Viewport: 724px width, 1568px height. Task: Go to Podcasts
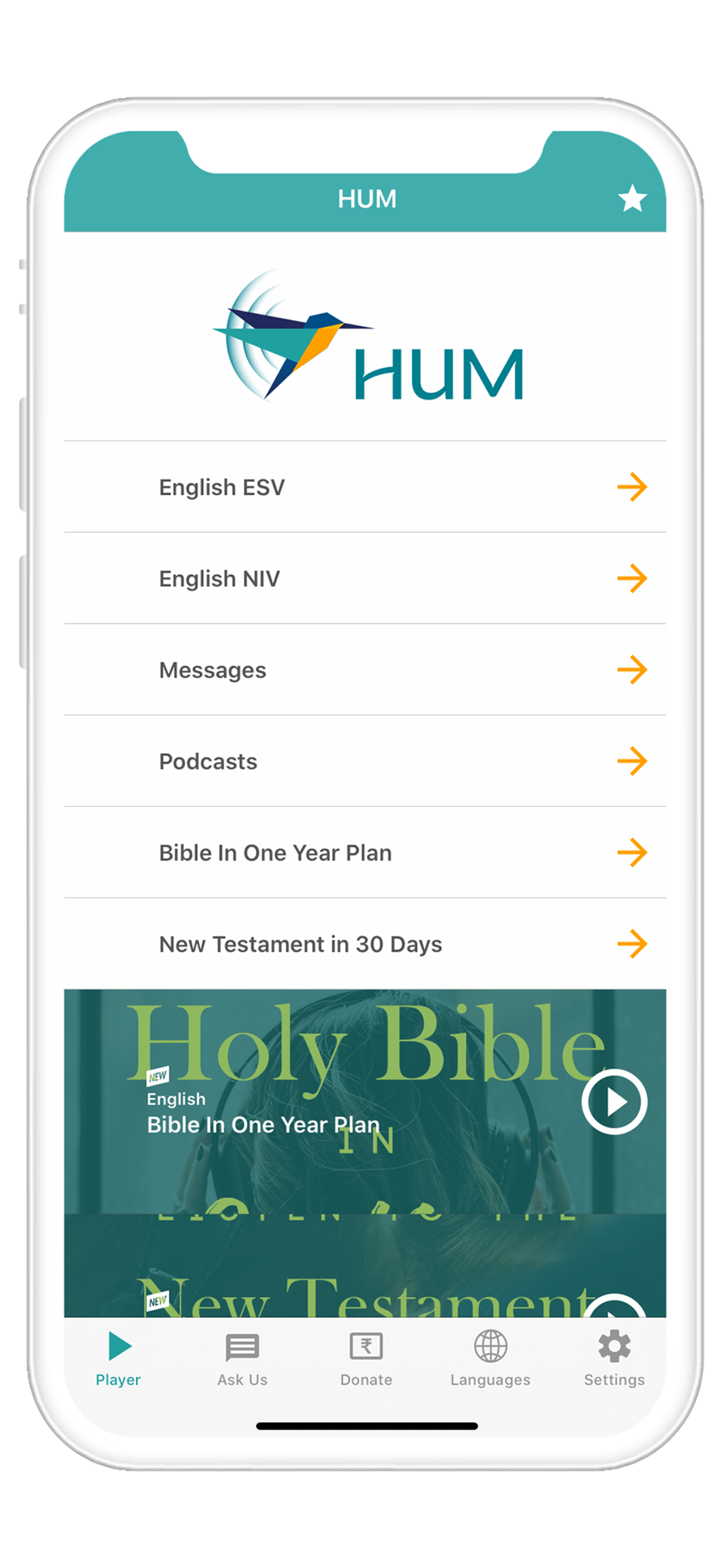click(x=365, y=761)
